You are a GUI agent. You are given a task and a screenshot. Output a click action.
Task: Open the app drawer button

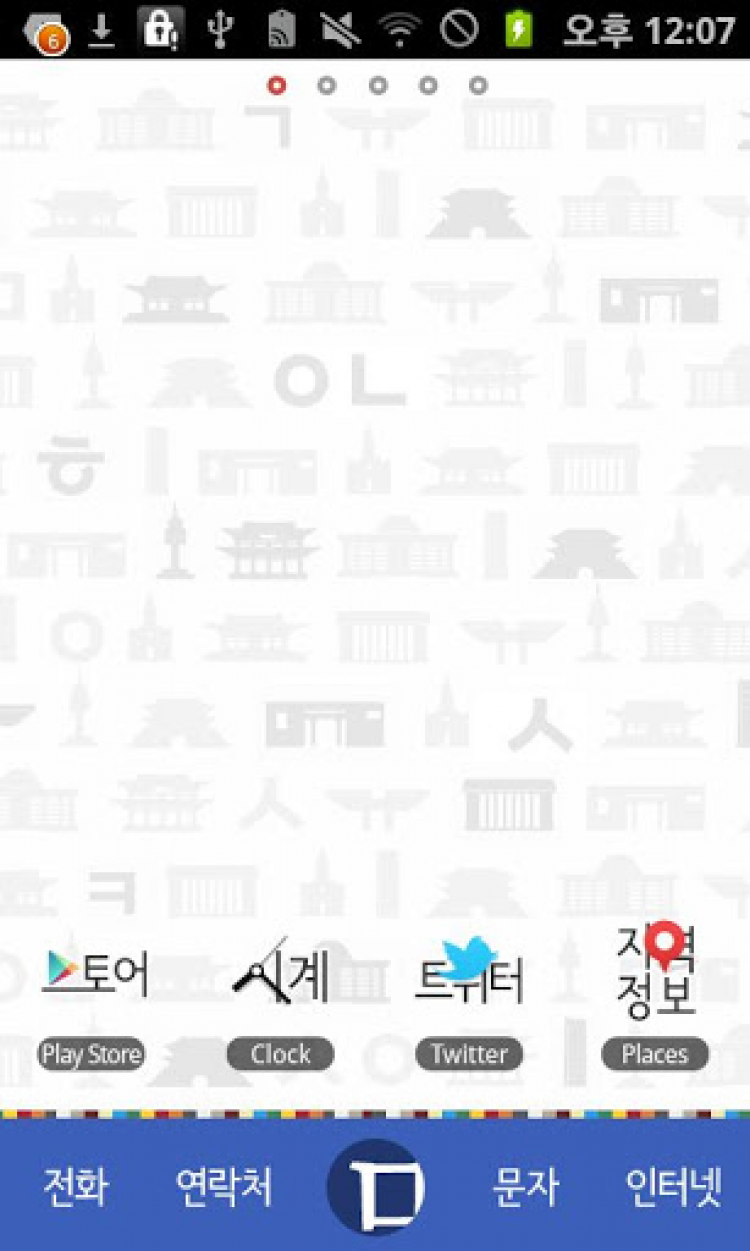376,1186
